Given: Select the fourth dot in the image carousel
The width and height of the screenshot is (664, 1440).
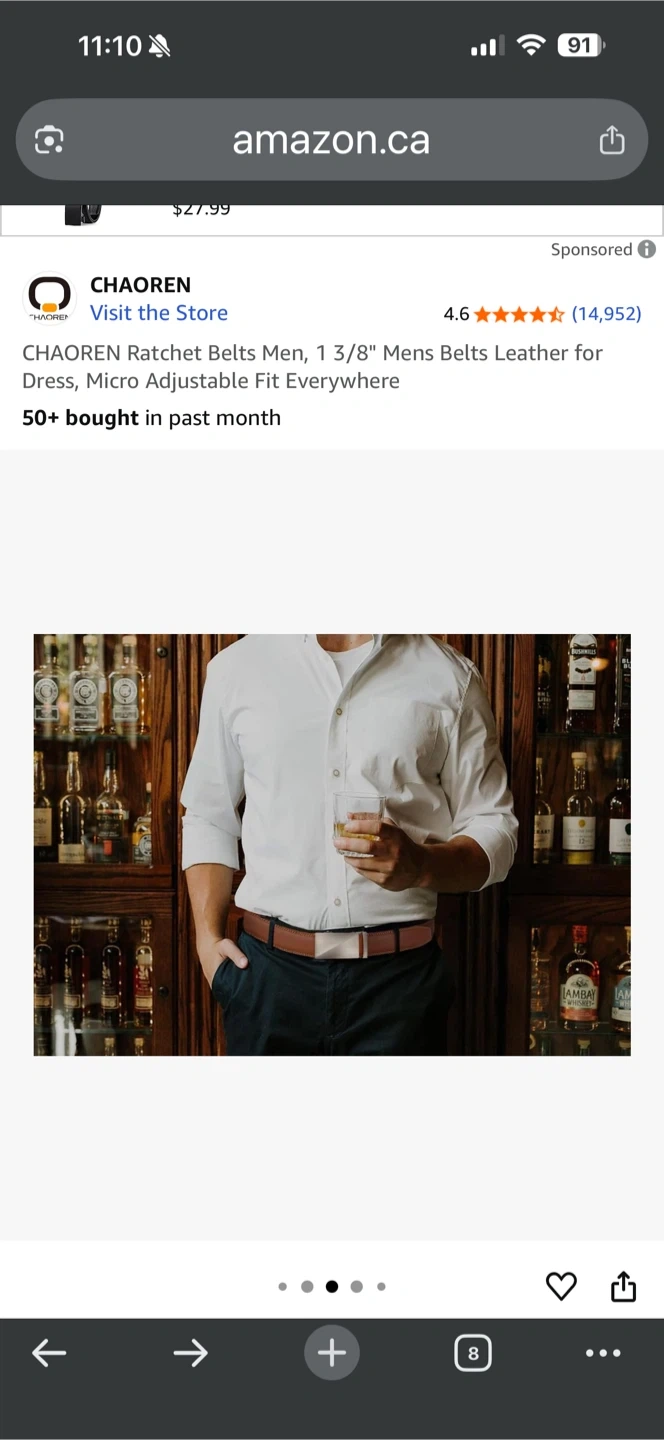Looking at the screenshot, I should pyautogui.click(x=356, y=1287).
